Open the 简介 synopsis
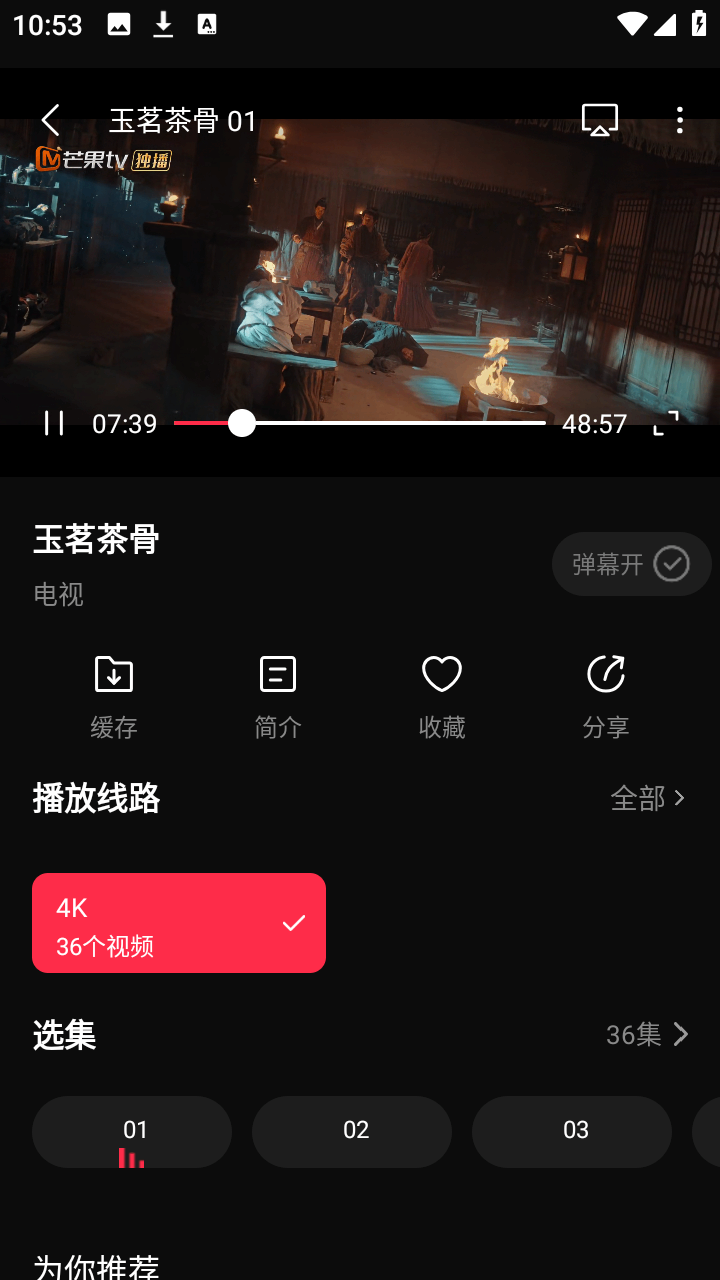This screenshot has width=720, height=1280. tap(278, 696)
